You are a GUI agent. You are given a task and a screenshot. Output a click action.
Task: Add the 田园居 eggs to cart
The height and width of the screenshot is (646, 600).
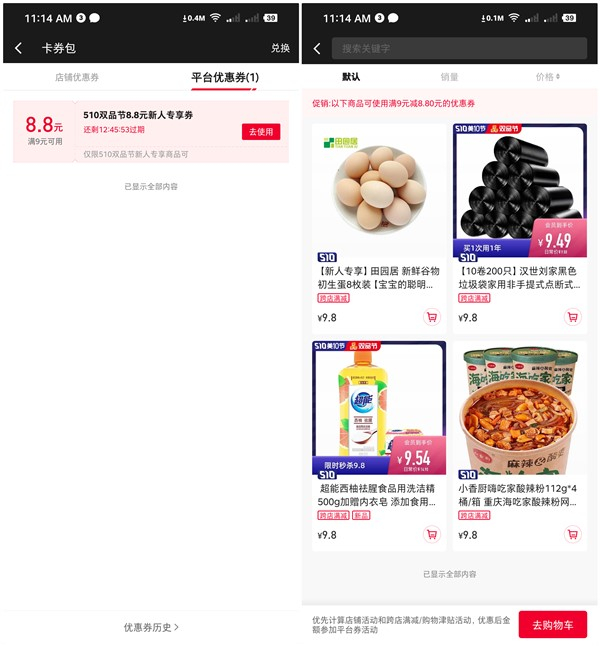click(x=432, y=317)
